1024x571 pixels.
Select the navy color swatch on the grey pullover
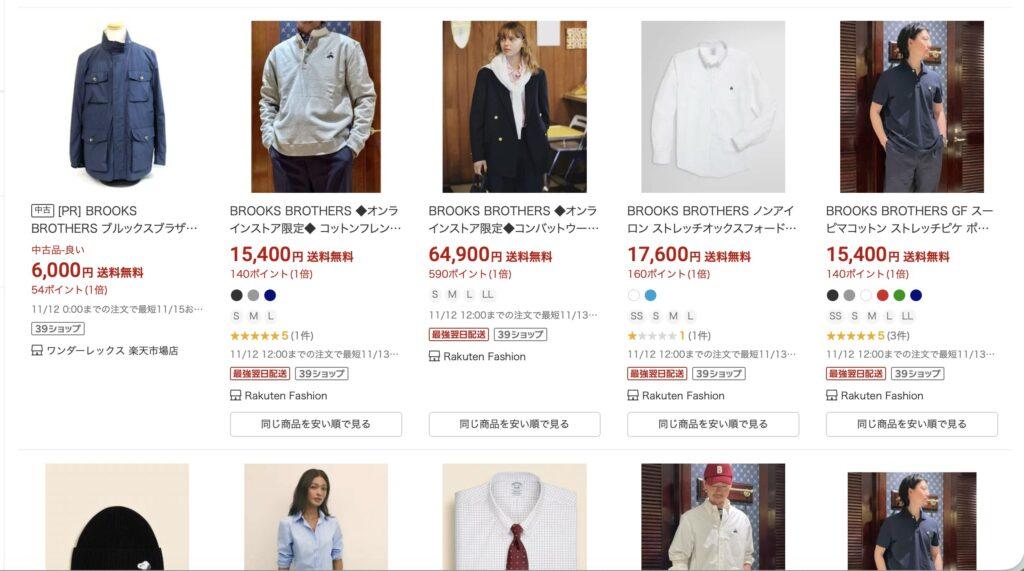[270, 295]
